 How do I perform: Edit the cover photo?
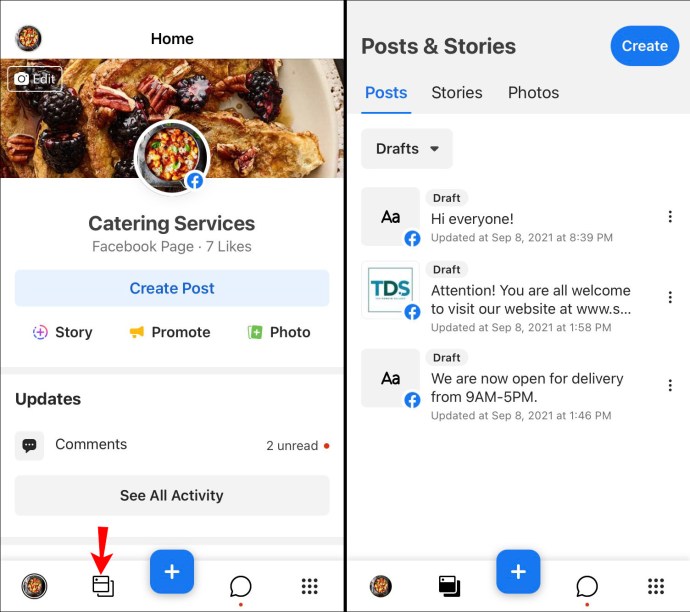[35, 79]
